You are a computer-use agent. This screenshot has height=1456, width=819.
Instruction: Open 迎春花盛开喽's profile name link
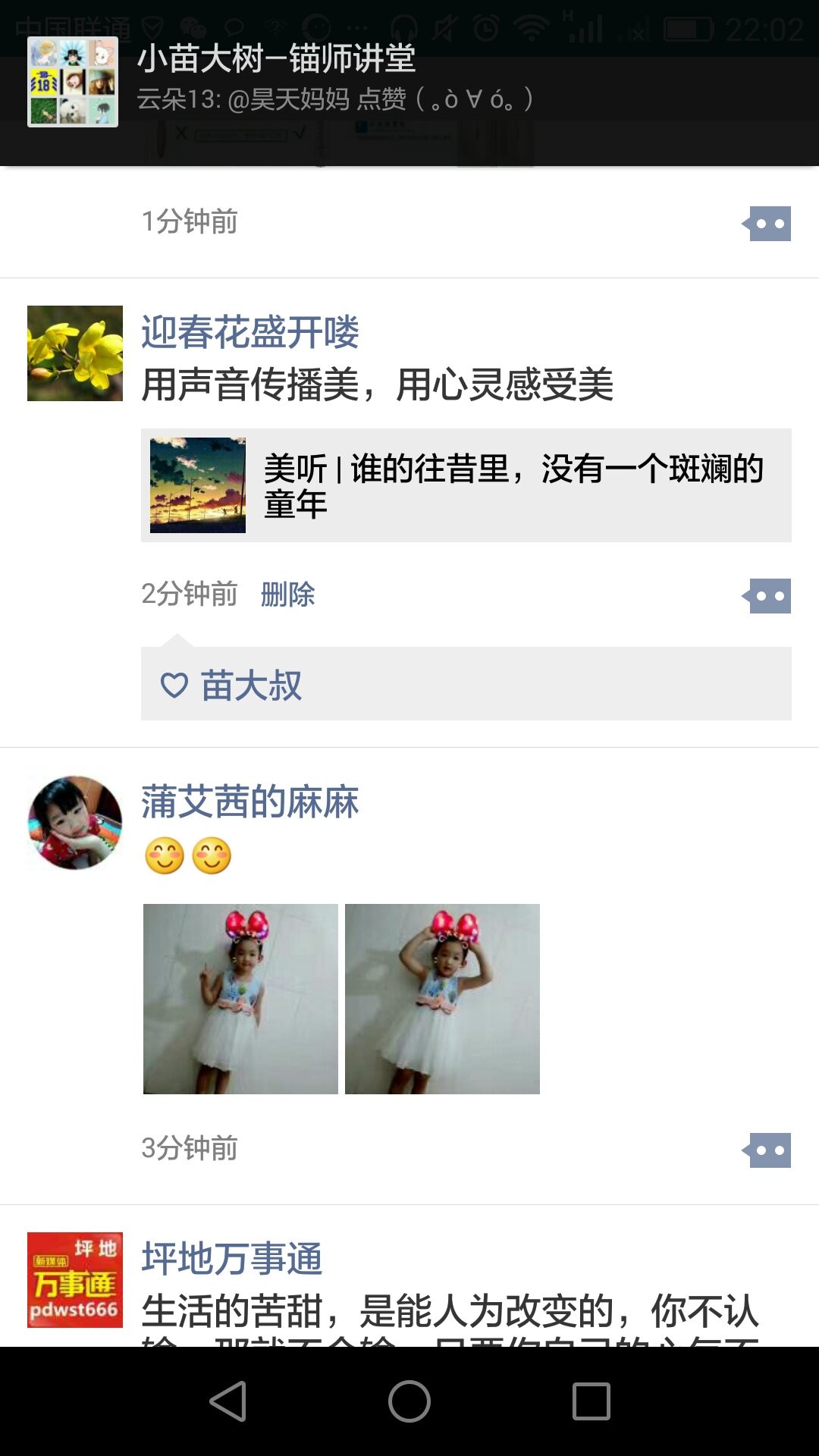(249, 332)
